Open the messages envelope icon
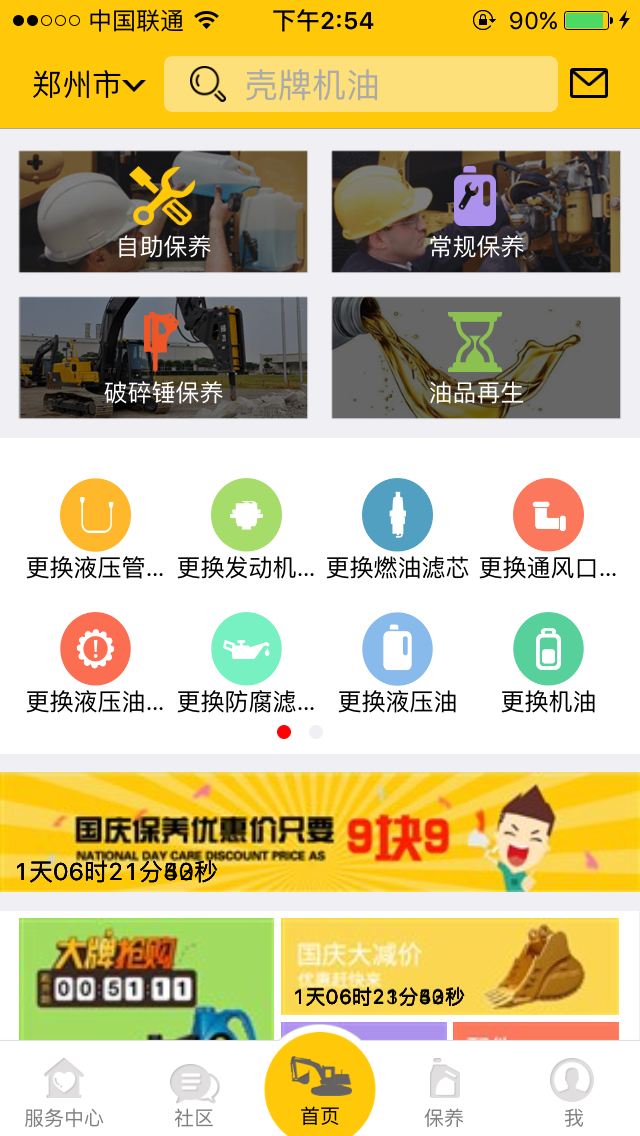This screenshot has height=1136, width=640. 589,83
